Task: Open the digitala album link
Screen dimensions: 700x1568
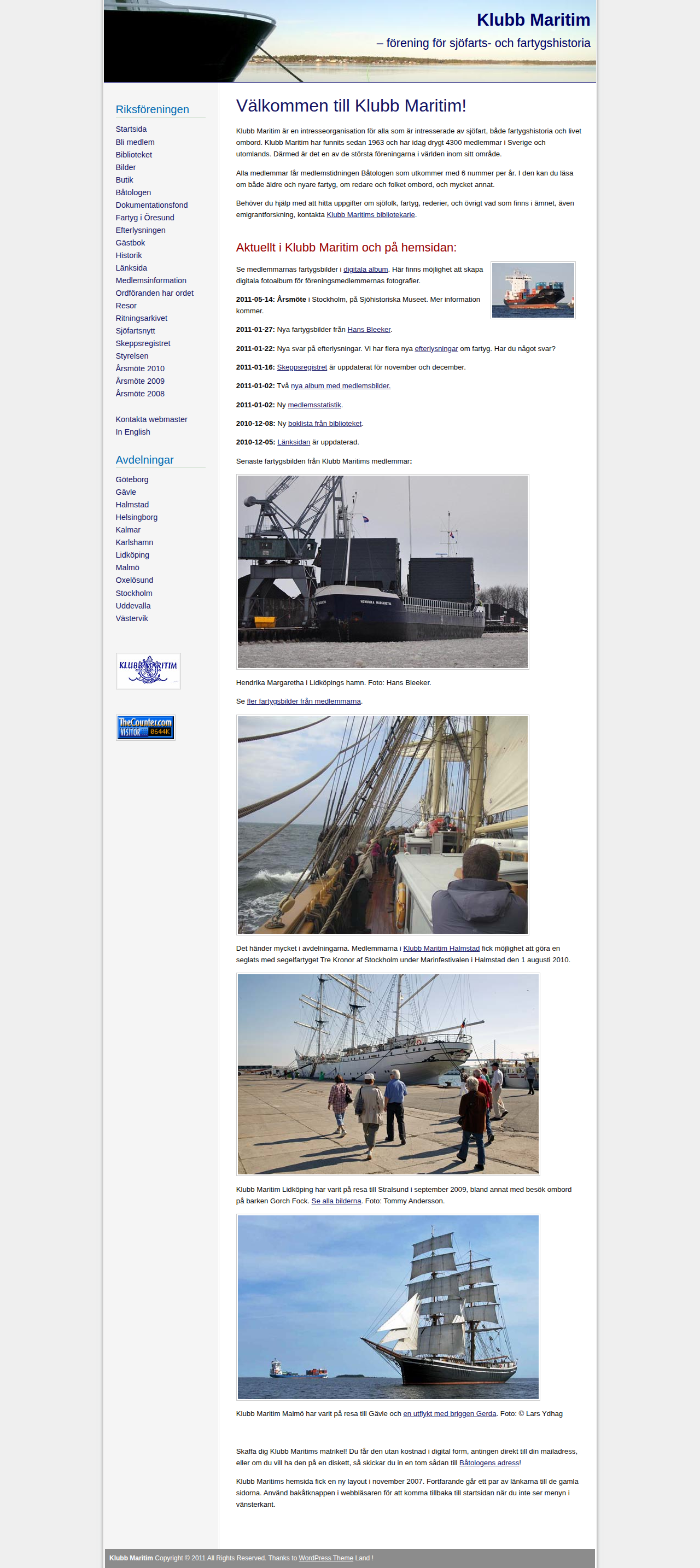Action: 365,270
